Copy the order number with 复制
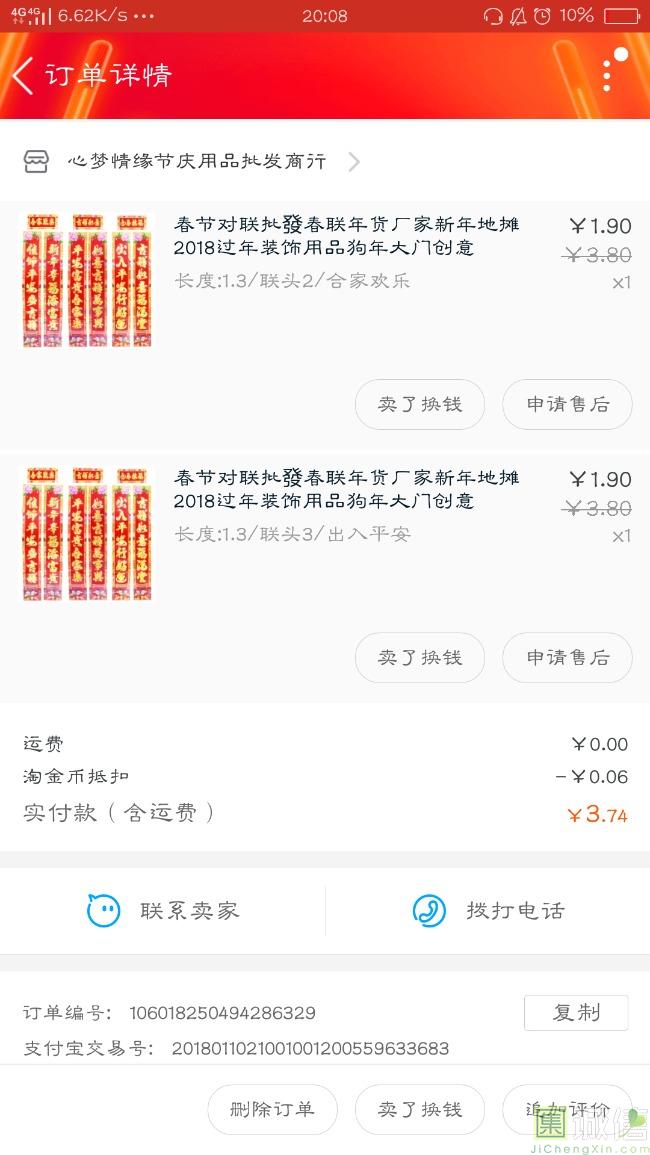The width and height of the screenshot is (650, 1155). 576,1013
